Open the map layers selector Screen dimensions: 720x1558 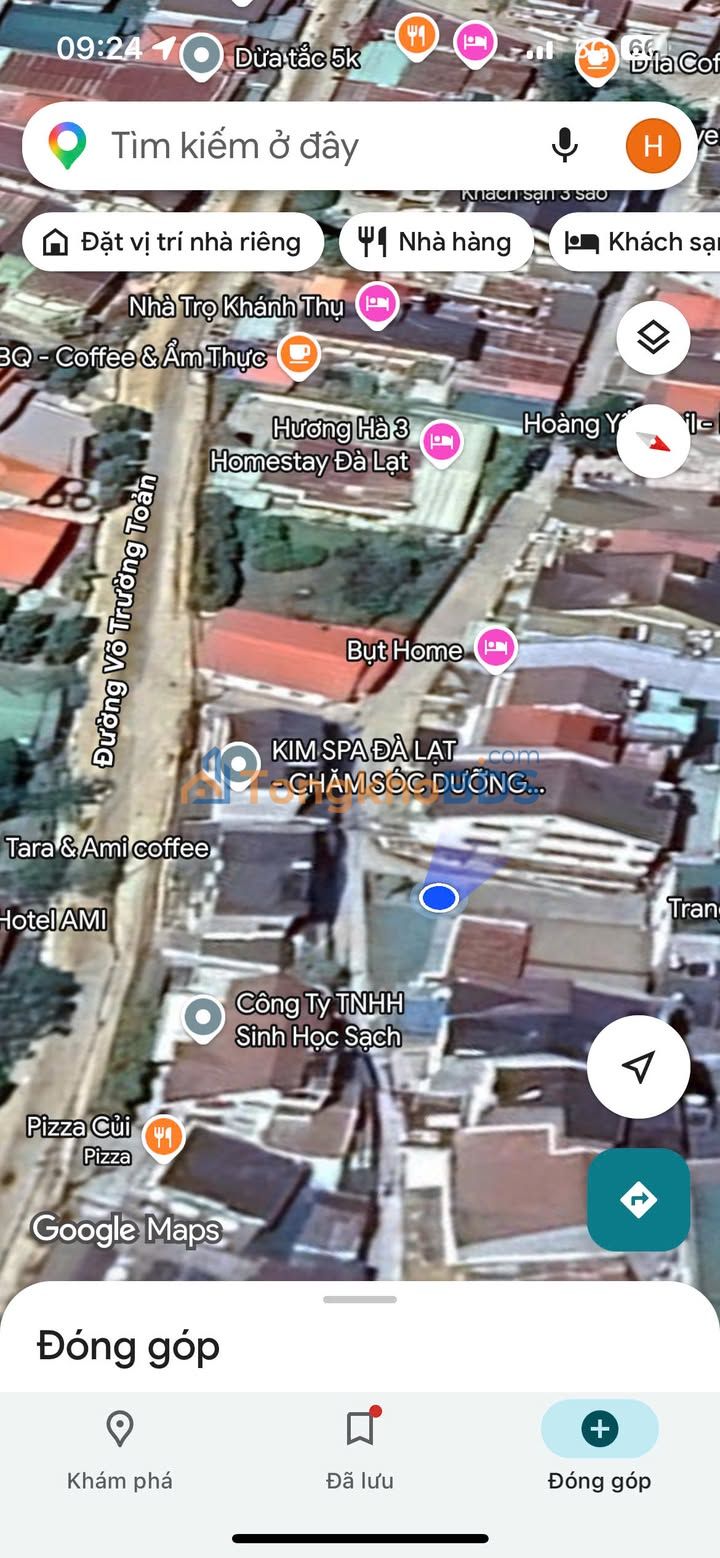[653, 338]
